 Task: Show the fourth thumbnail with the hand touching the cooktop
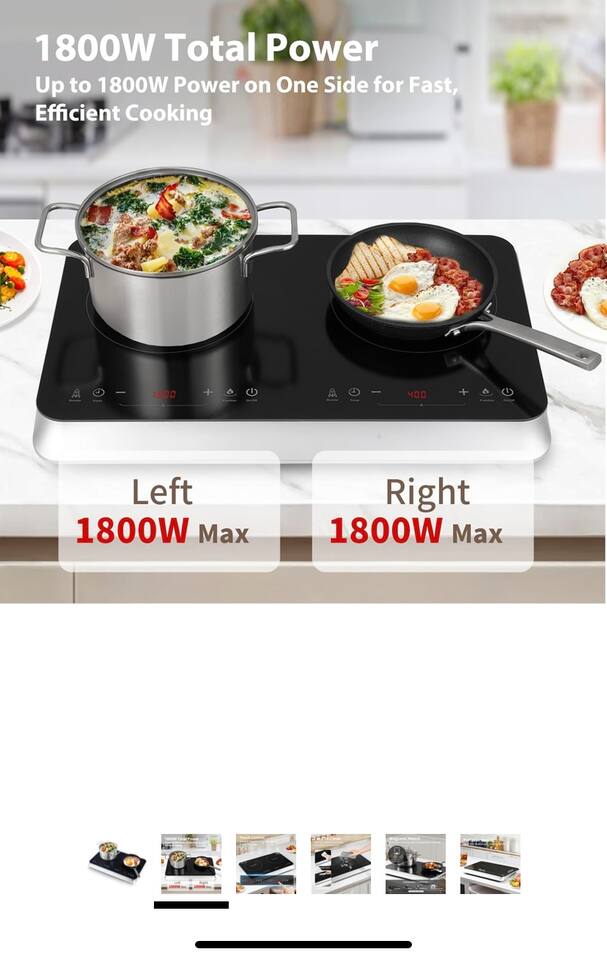pyautogui.click(x=341, y=863)
